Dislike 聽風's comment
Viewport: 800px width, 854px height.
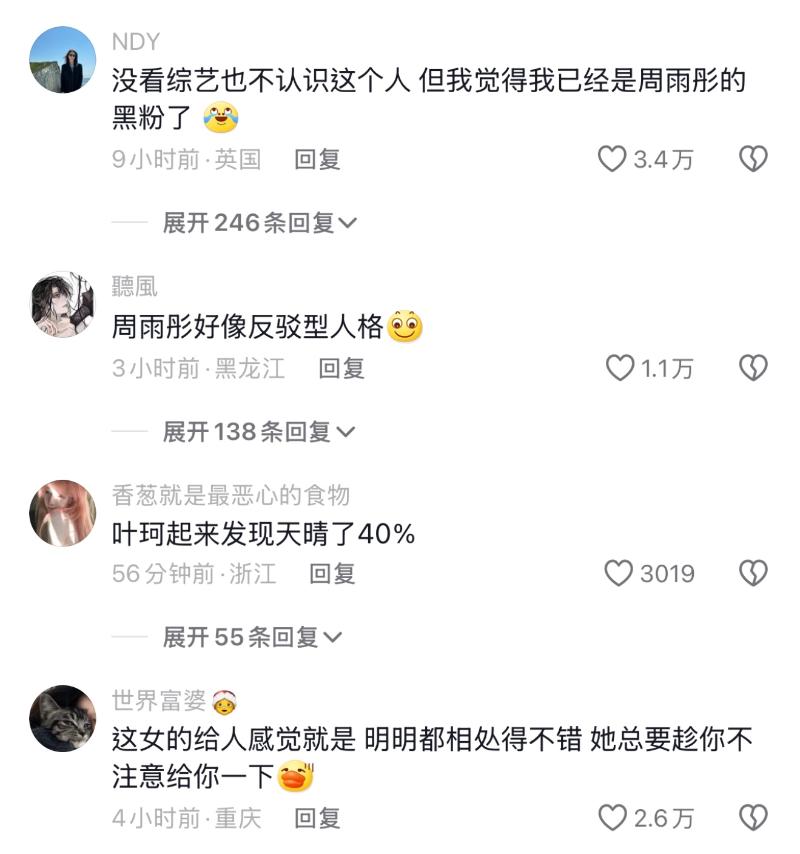(x=752, y=368)
